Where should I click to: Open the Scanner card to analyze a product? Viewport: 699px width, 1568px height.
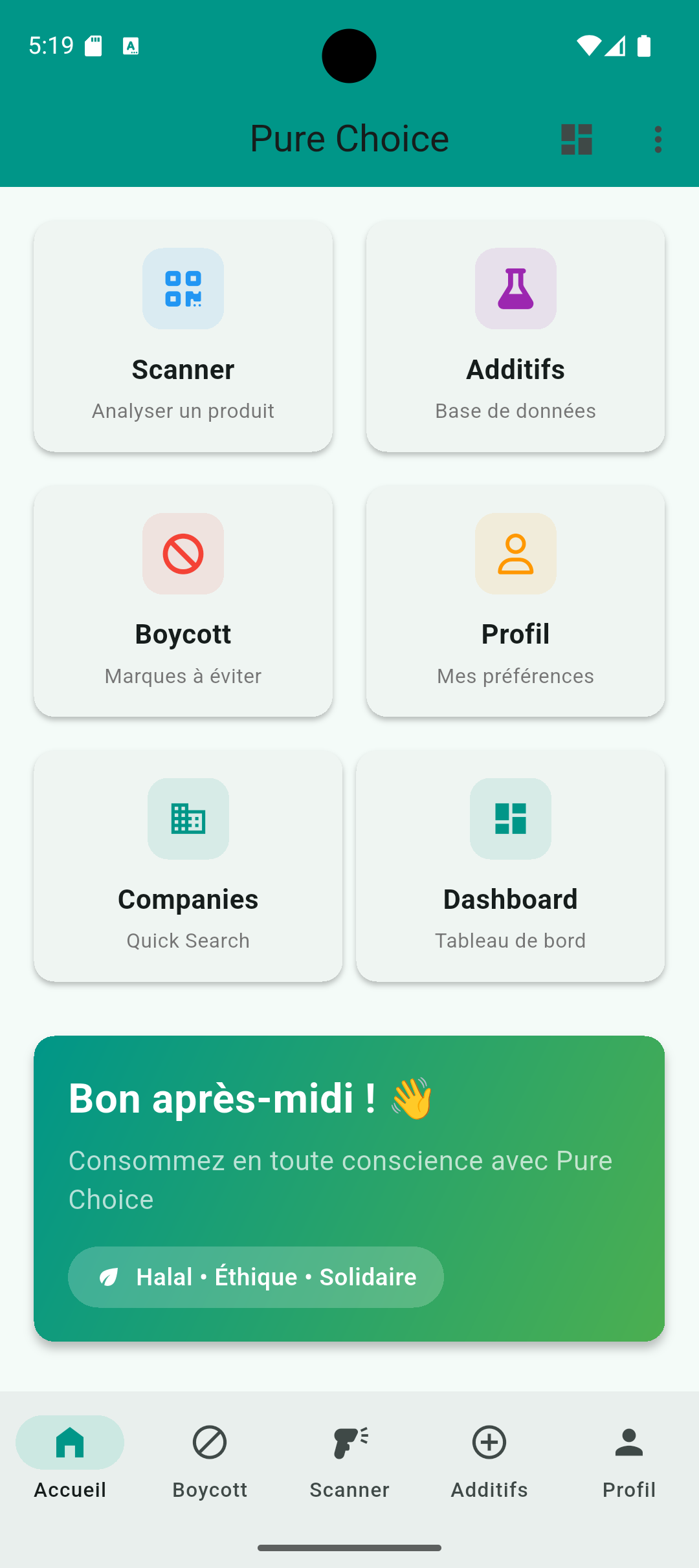pos(183,336)
